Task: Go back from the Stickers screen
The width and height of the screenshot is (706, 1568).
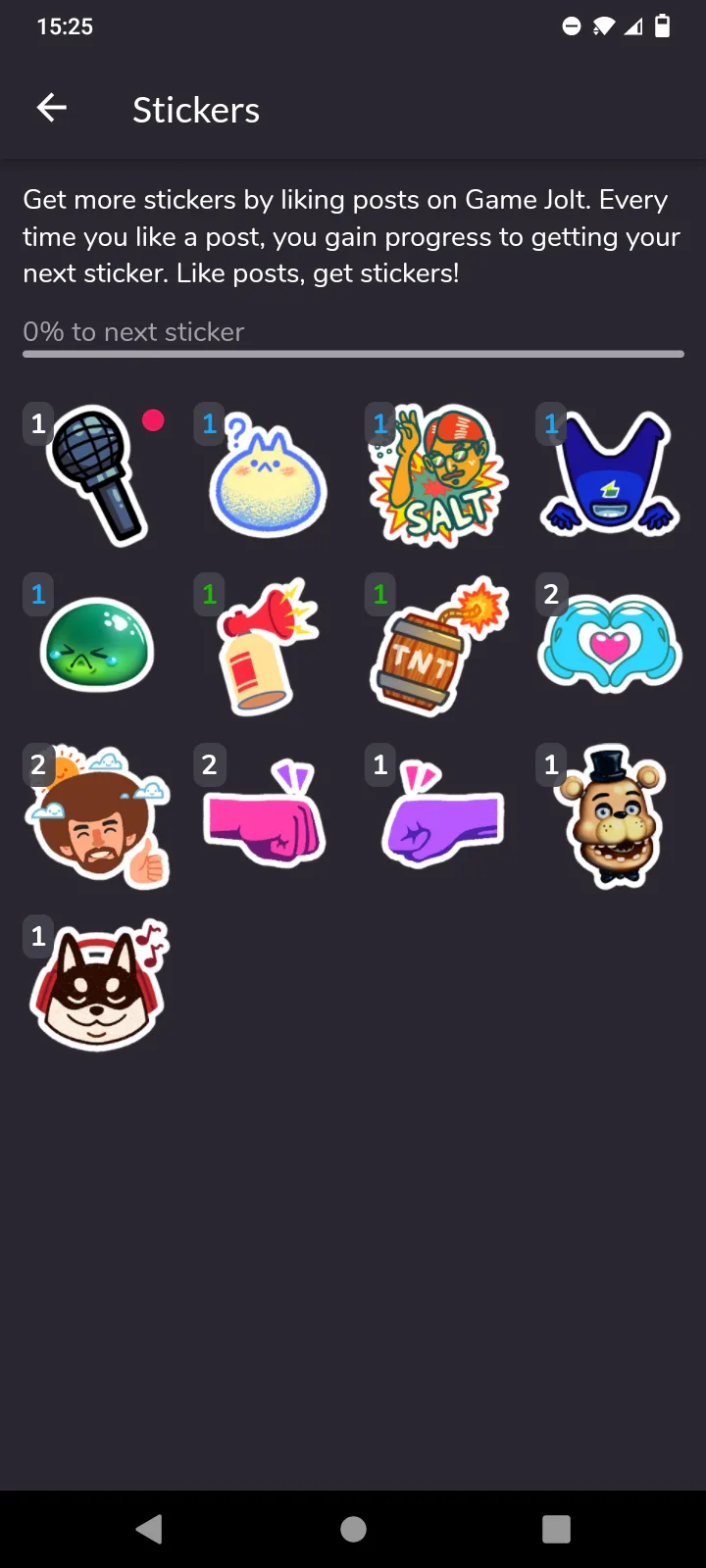Action: [52, 109]
